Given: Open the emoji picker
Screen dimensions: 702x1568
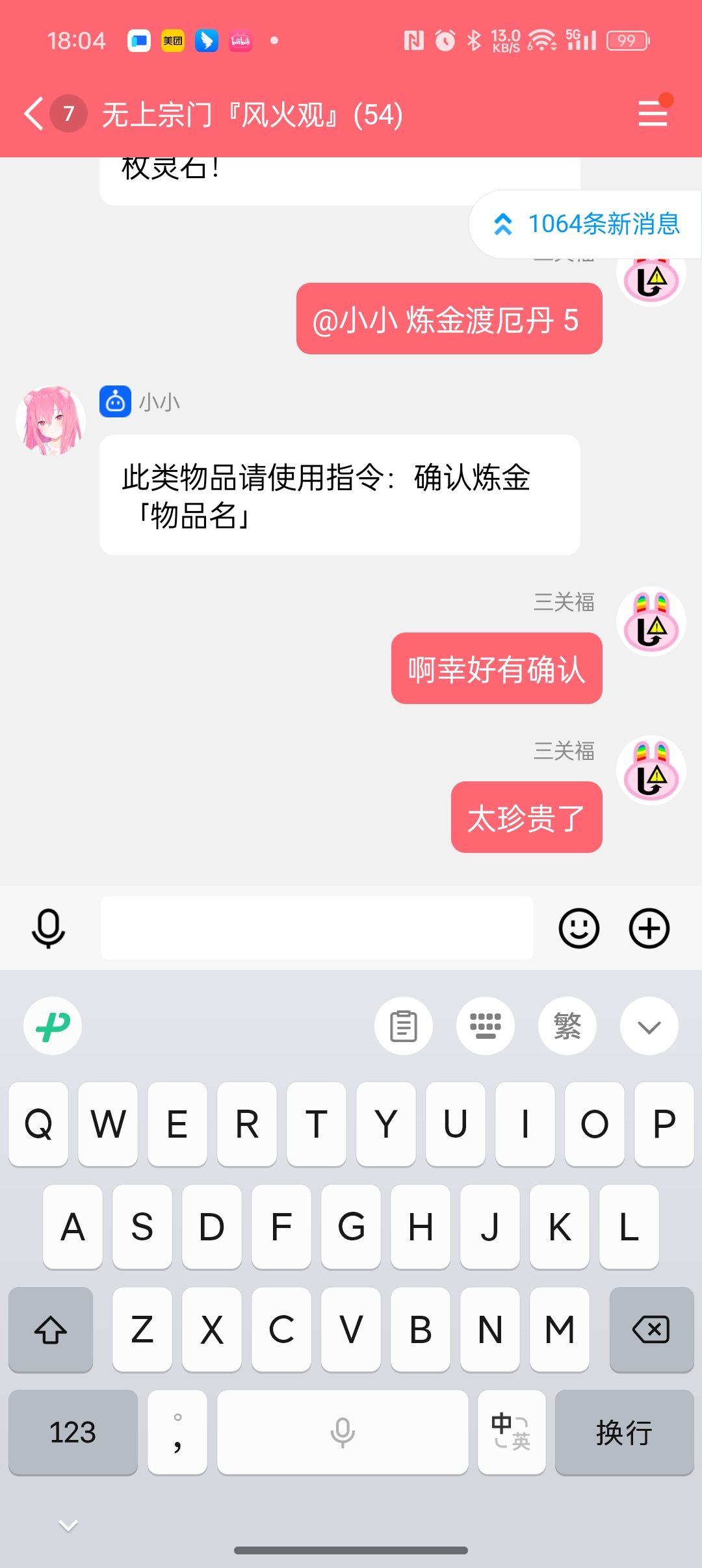Looking at the screenshot, I should 578,928.
